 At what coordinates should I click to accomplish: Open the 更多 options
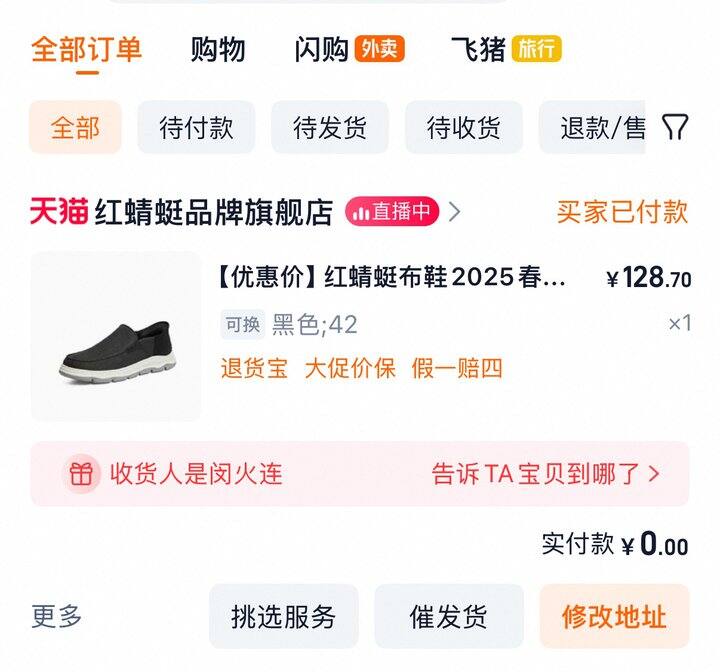click(x=57, y=616)
